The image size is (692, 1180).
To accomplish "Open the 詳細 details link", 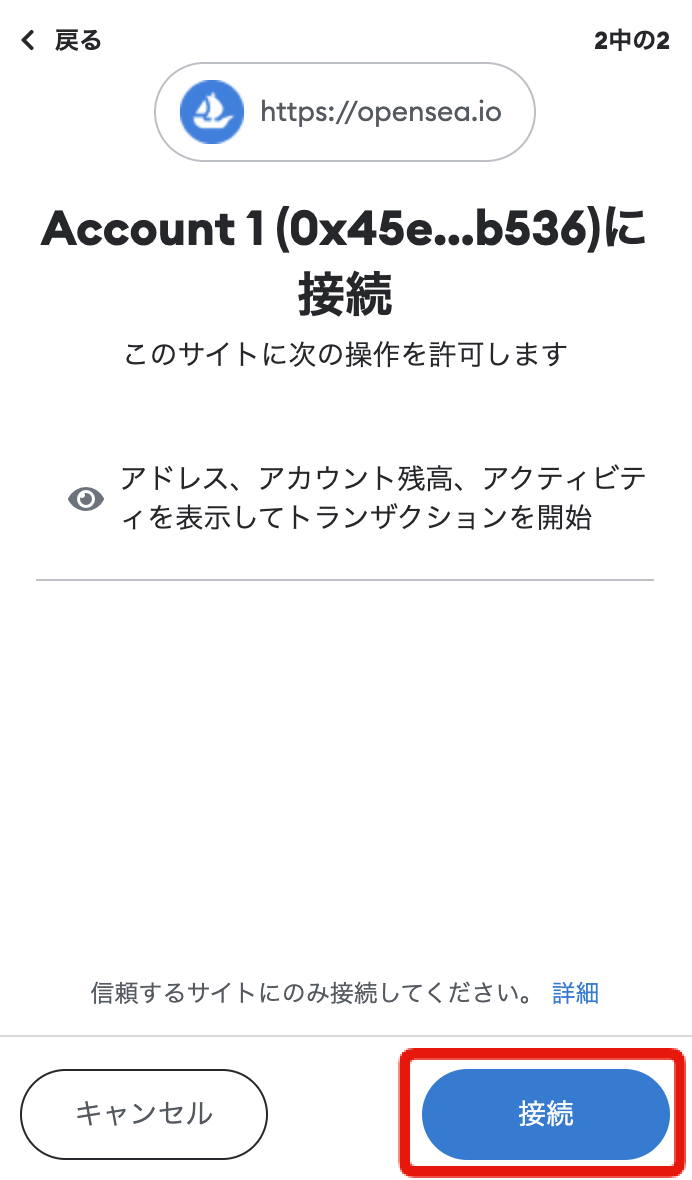I will tap(575, 993).
